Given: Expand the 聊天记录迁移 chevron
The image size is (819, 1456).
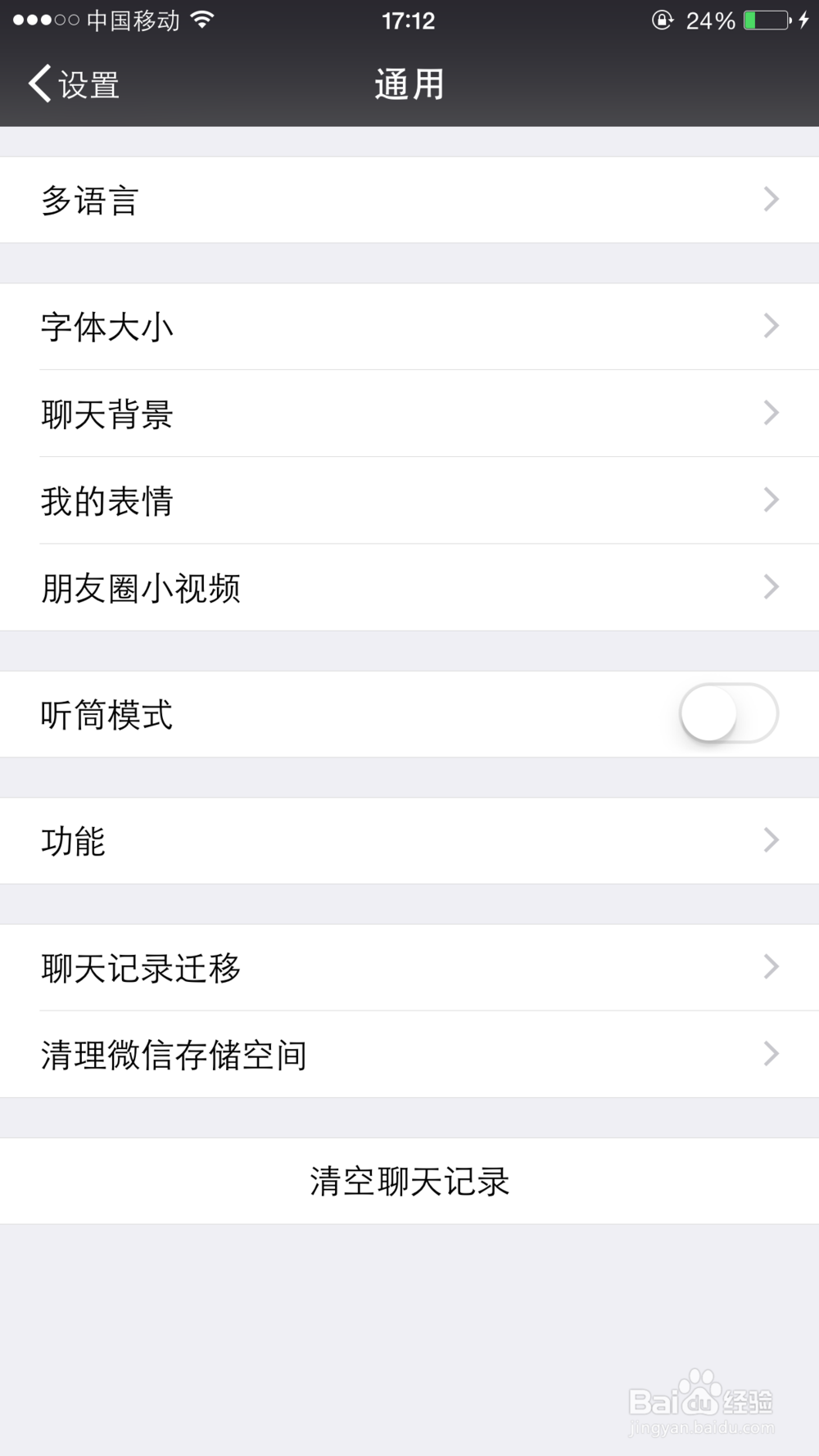Looking at the screenshot, I should click(770, 968).
